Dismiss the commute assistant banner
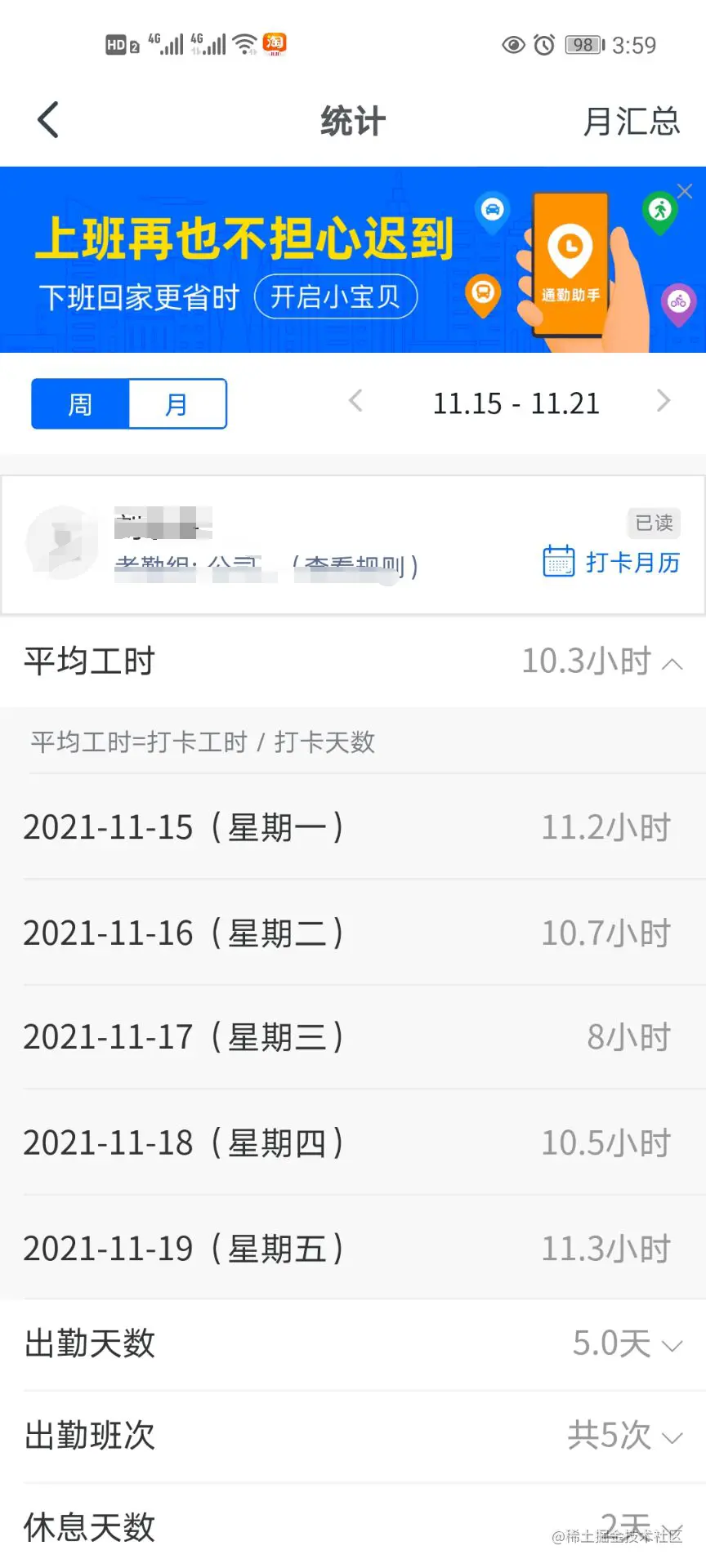This screenshot has height=1568, width=706. coord(685,191)
